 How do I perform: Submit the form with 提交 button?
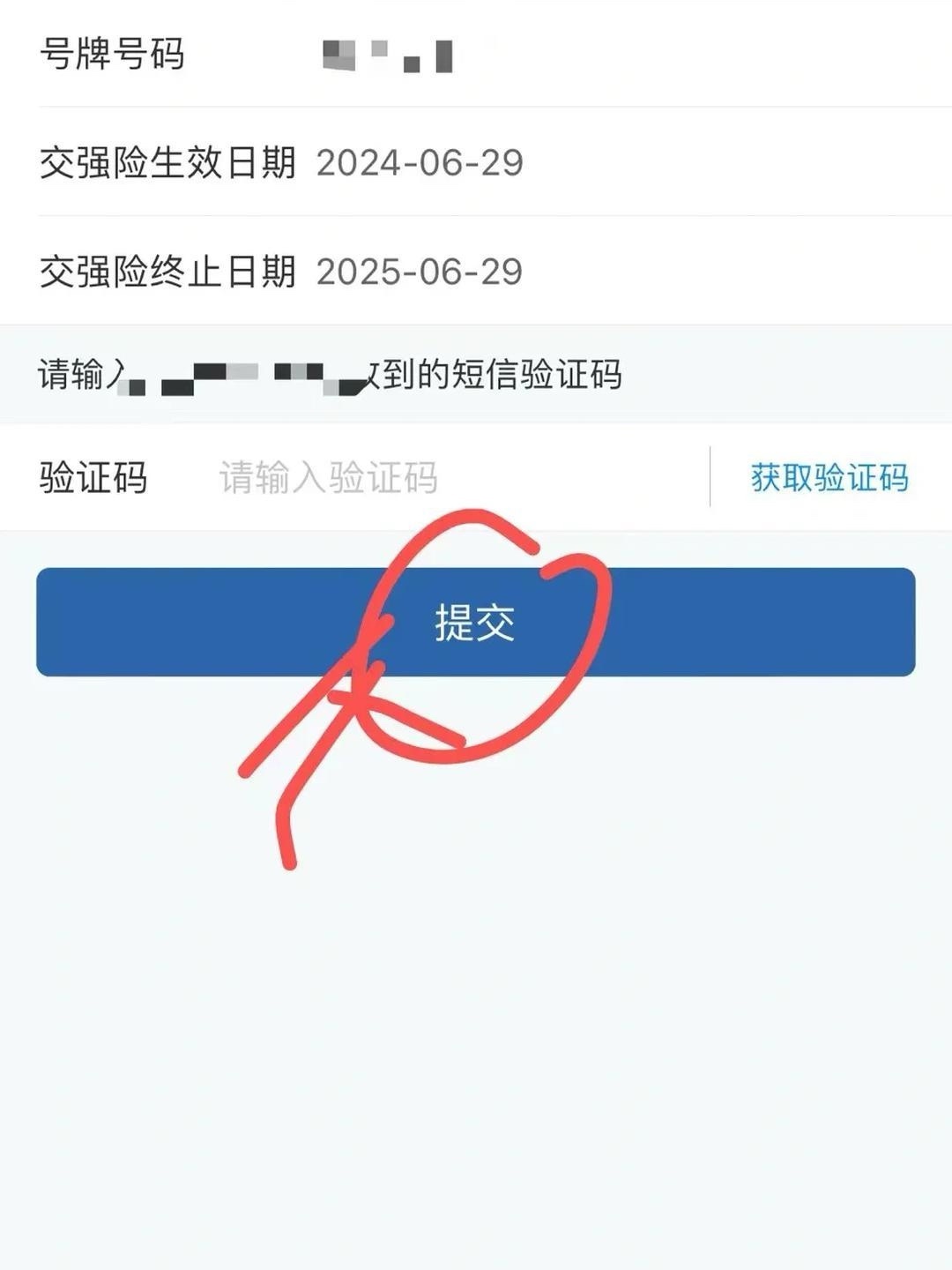475,623
